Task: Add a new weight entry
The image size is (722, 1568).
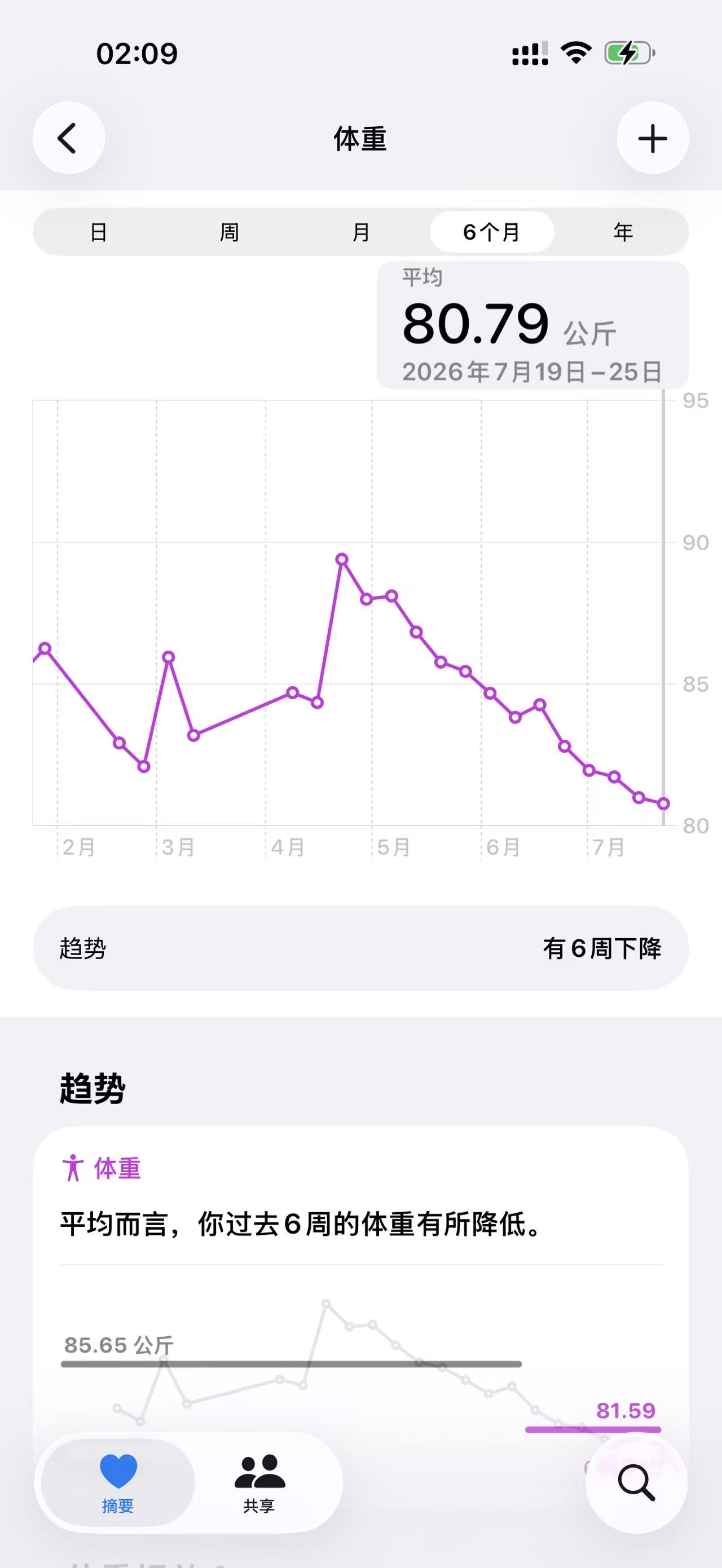Action: 653,138
